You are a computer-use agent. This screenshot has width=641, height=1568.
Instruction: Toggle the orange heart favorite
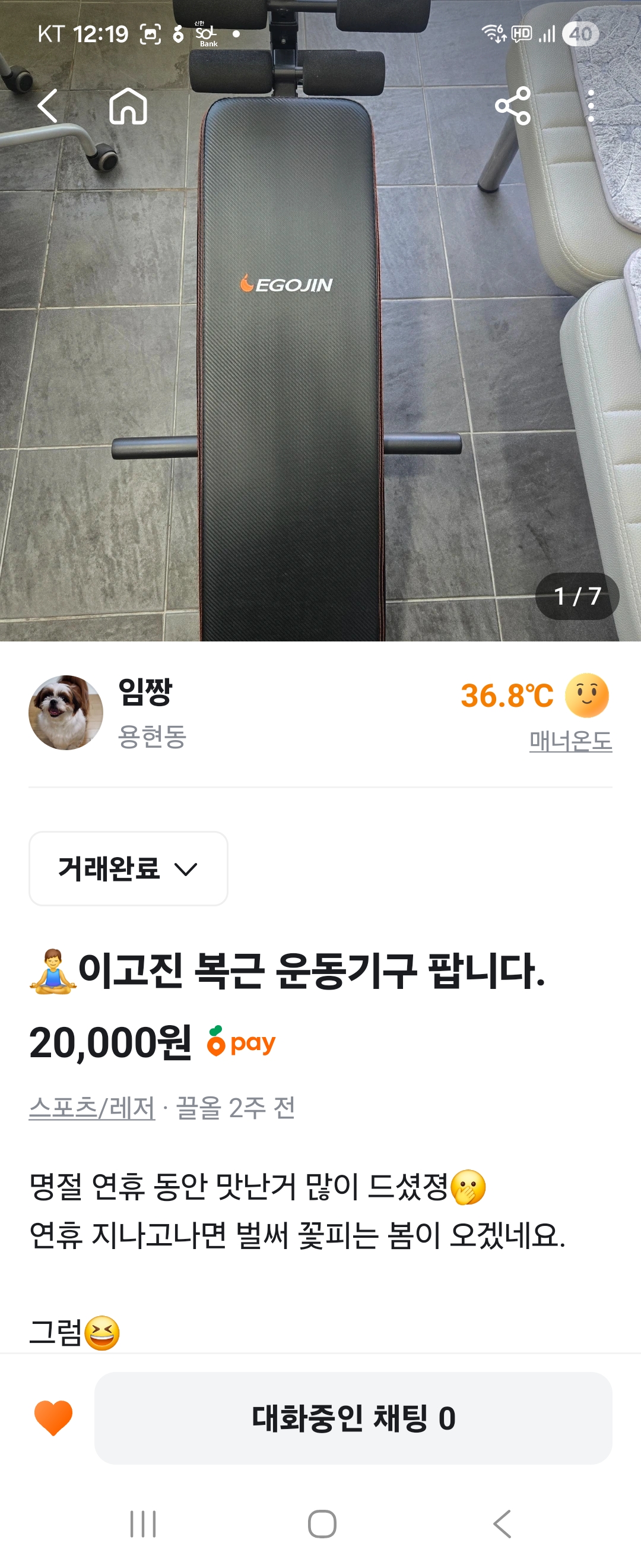pyautogui.click(x=53, y=1418)
